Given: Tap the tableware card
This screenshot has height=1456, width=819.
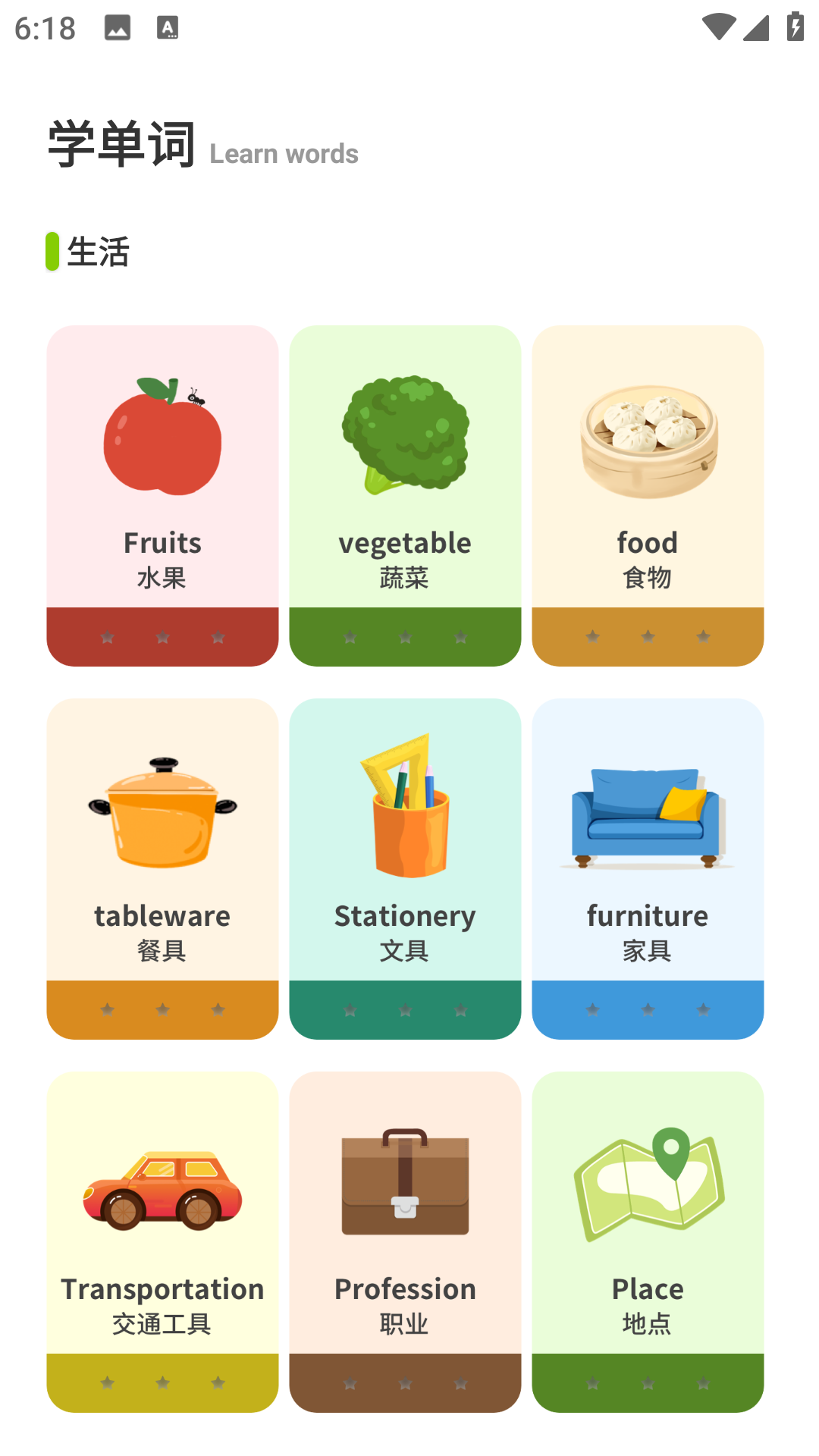Looking at the screenshot, I should [x=162, y=868].
